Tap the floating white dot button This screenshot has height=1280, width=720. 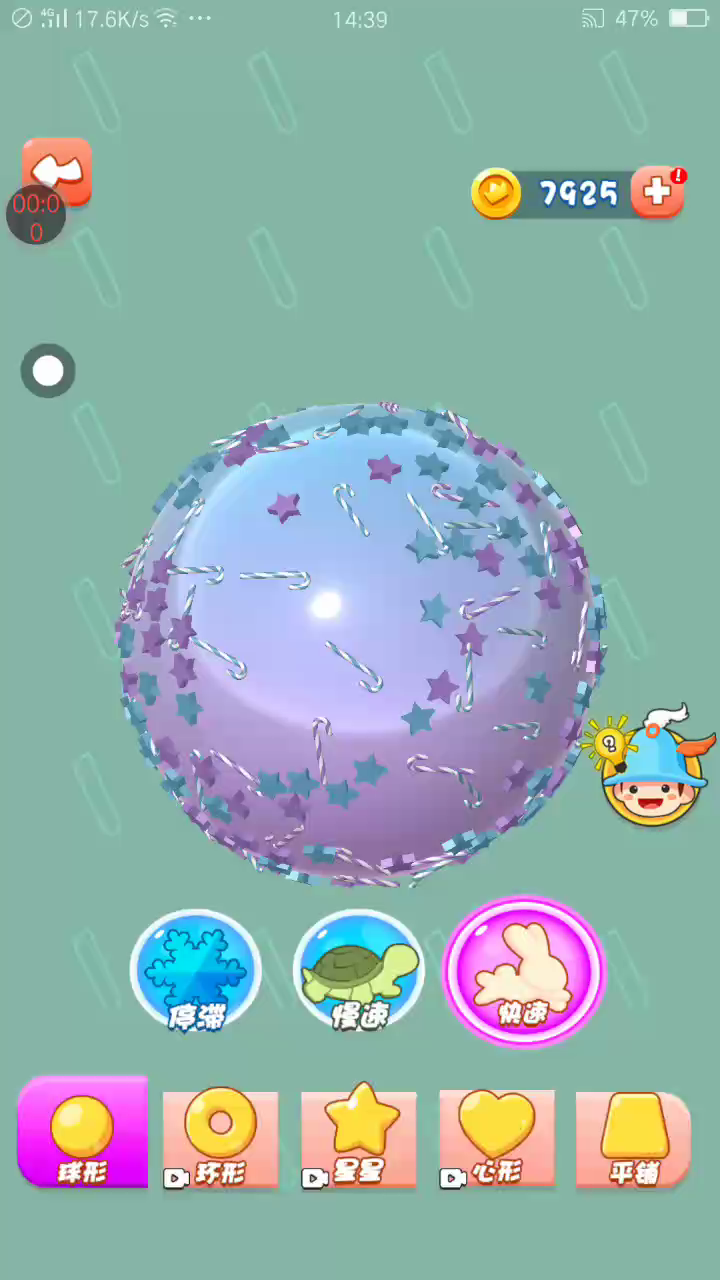point(48,371)
